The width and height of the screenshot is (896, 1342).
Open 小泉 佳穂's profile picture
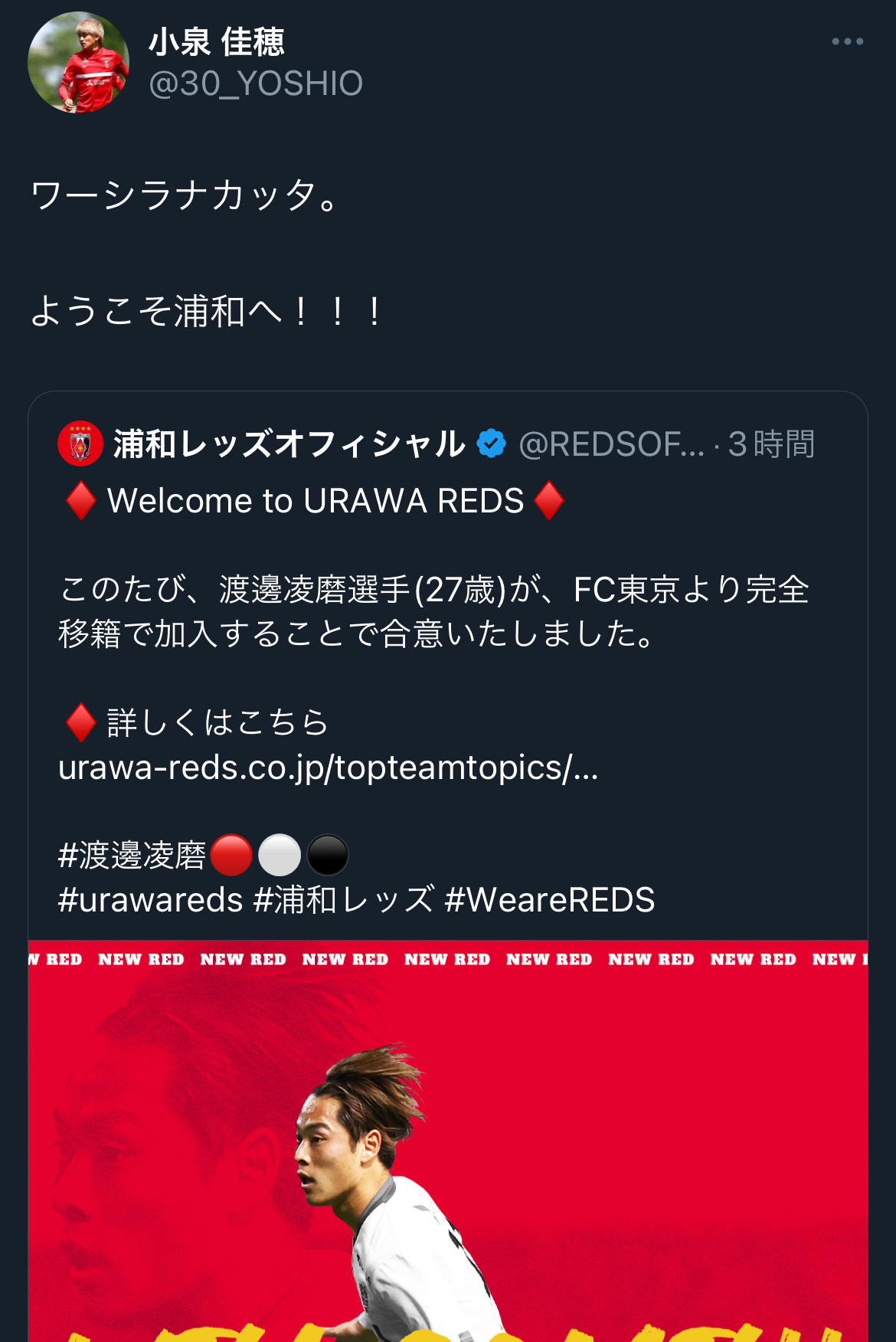point(78,63)
